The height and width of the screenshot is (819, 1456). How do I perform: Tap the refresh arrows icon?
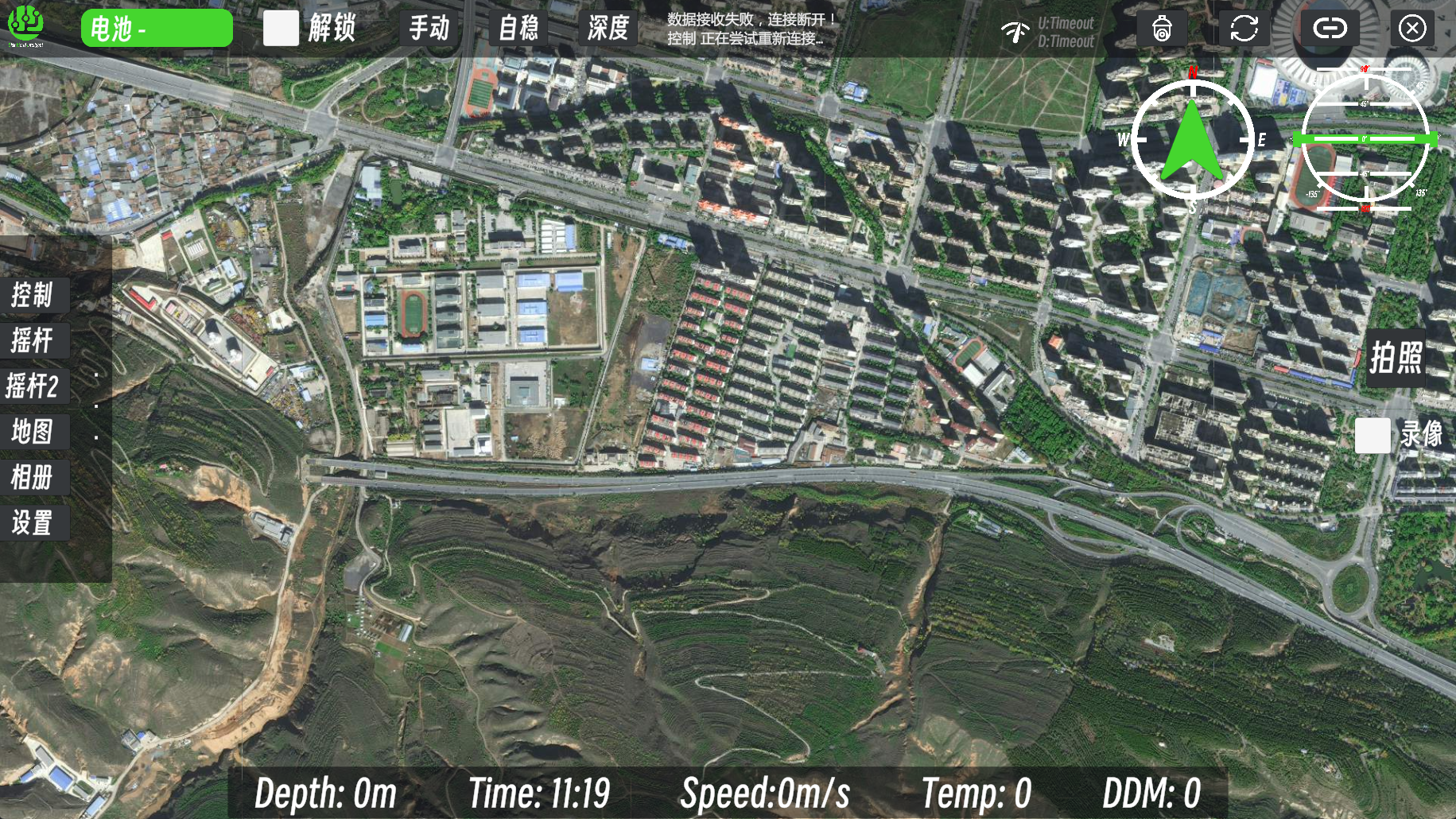pyautogui.click(x=1244, y=29)
